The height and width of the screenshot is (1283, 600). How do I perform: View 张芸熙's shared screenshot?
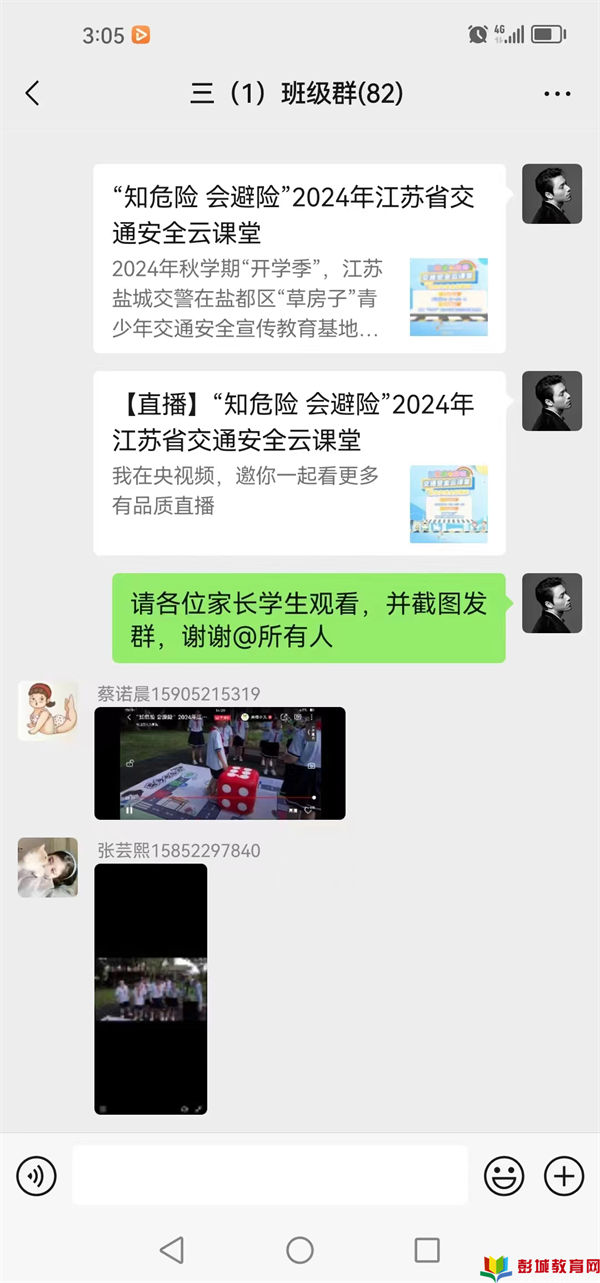coord(151,989)
